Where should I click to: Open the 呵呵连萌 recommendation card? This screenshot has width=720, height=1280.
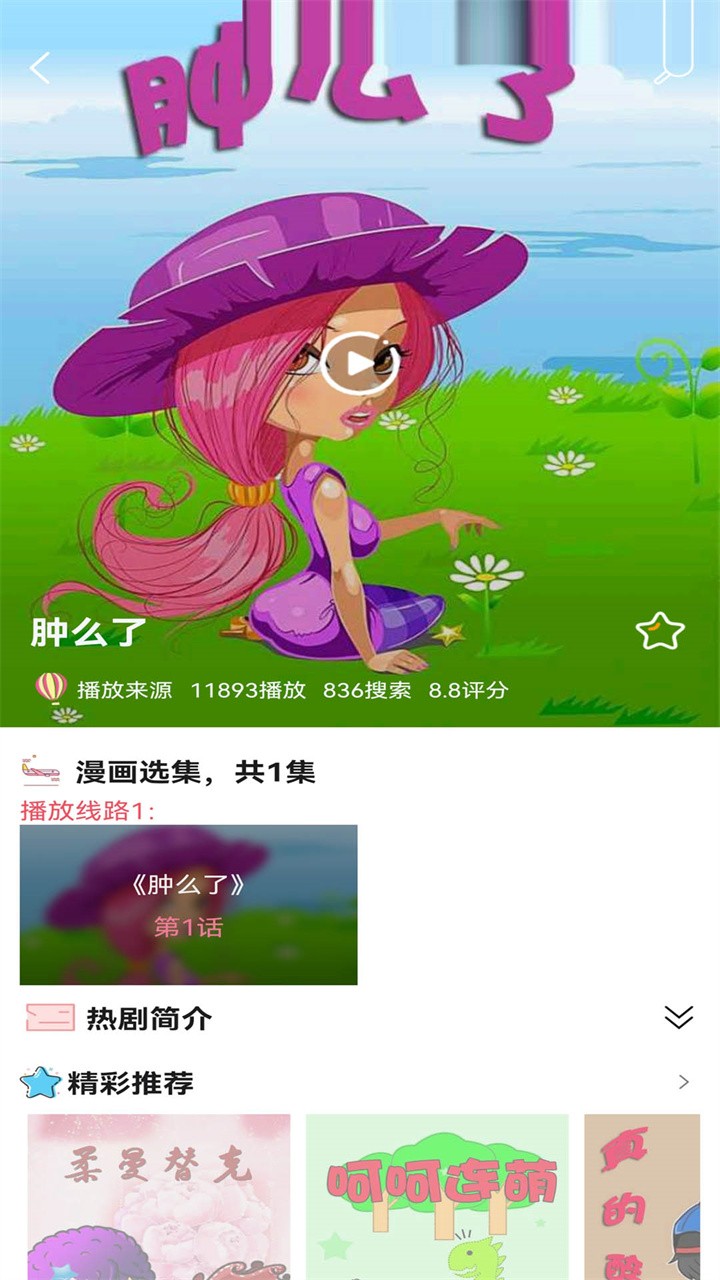[437, 1196]
